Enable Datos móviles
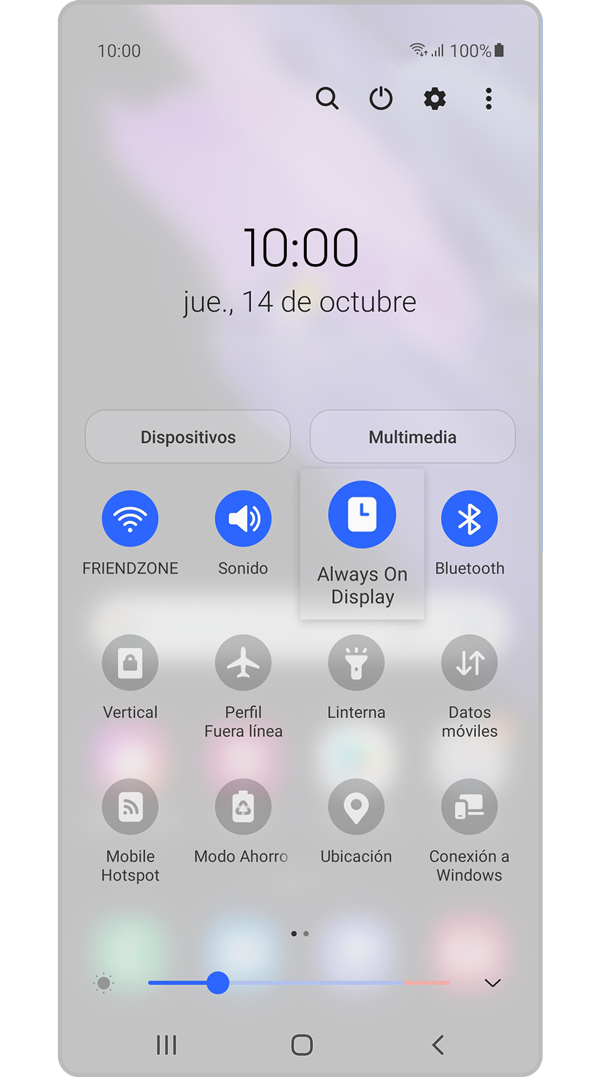 [x=469, y=663]
